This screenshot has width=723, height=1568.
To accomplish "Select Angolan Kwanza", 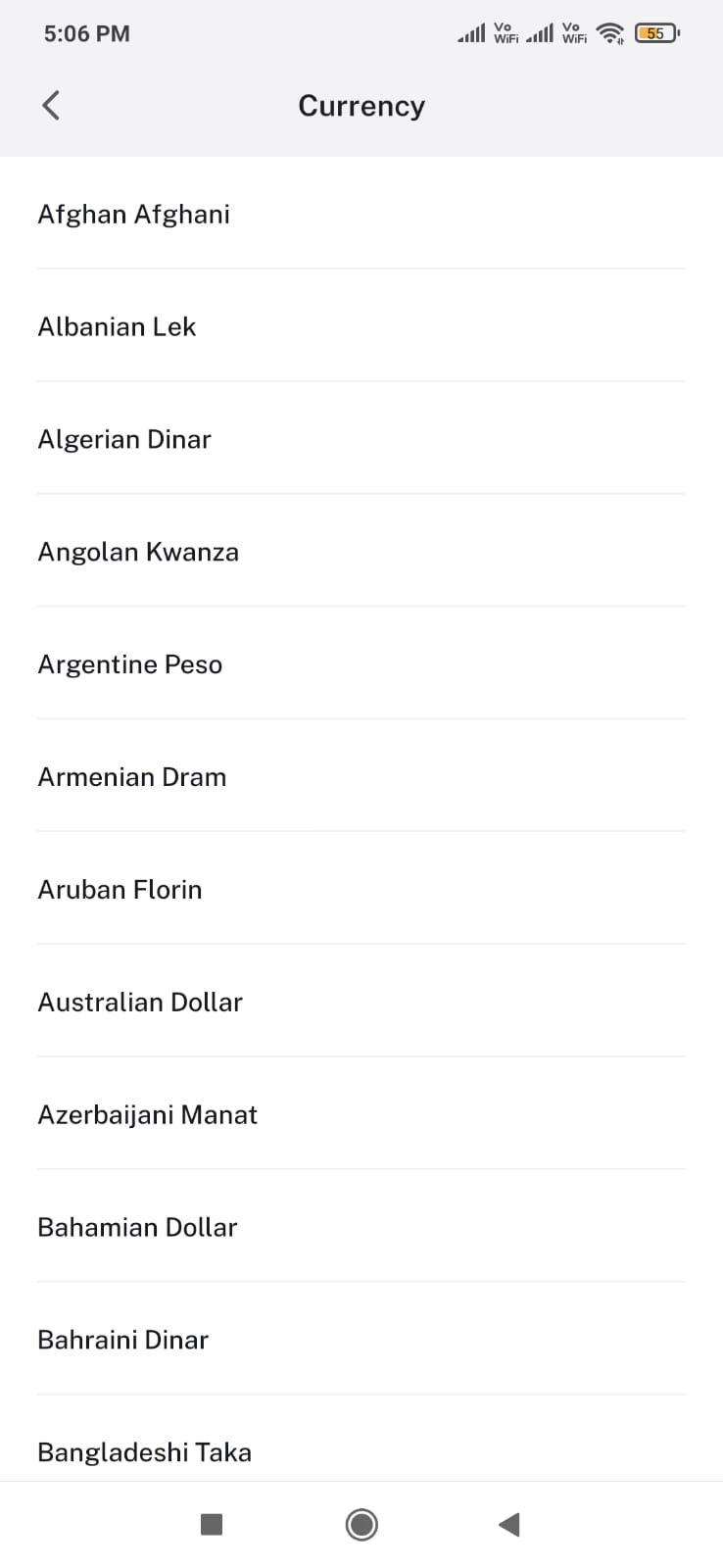I will [138, 553].
